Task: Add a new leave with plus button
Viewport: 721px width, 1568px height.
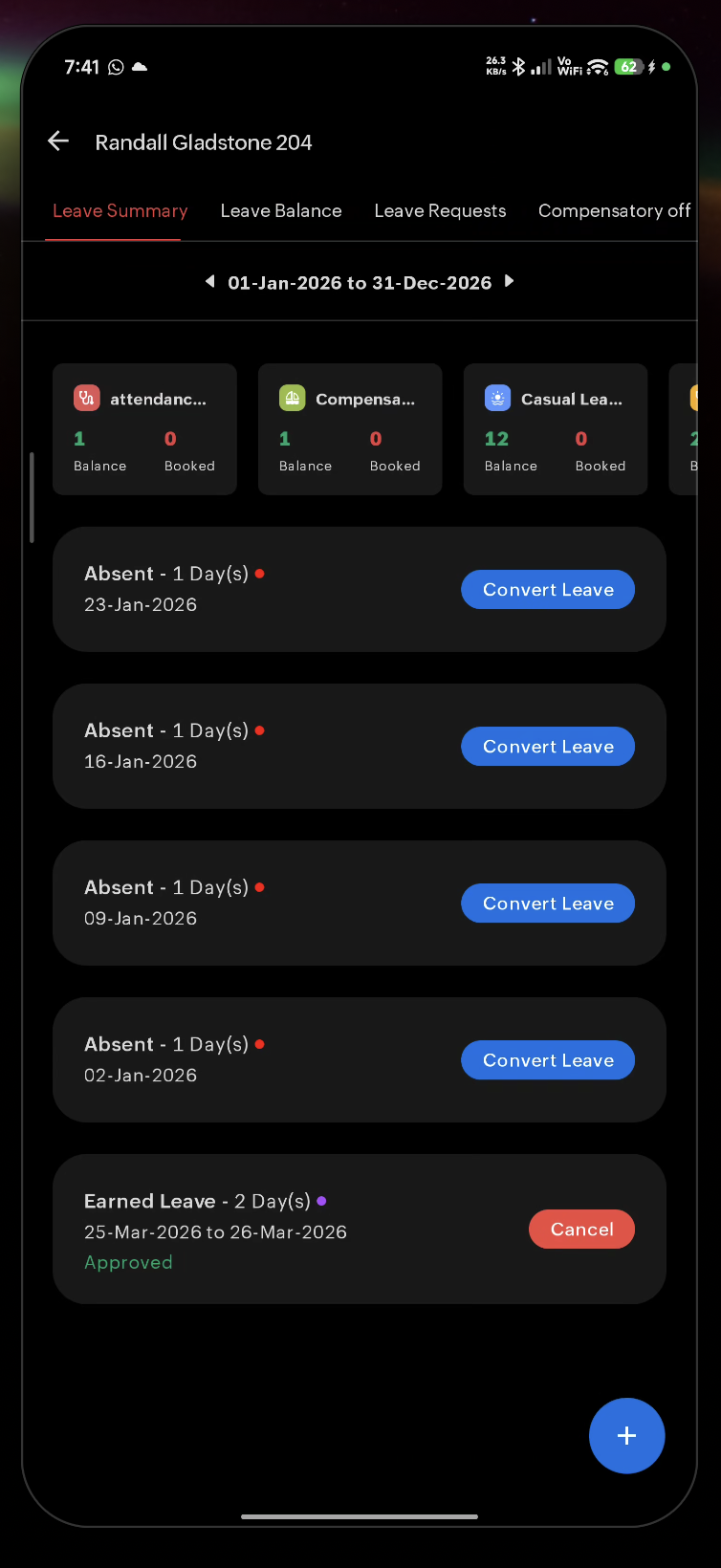Action: [x=626, y=1436]
